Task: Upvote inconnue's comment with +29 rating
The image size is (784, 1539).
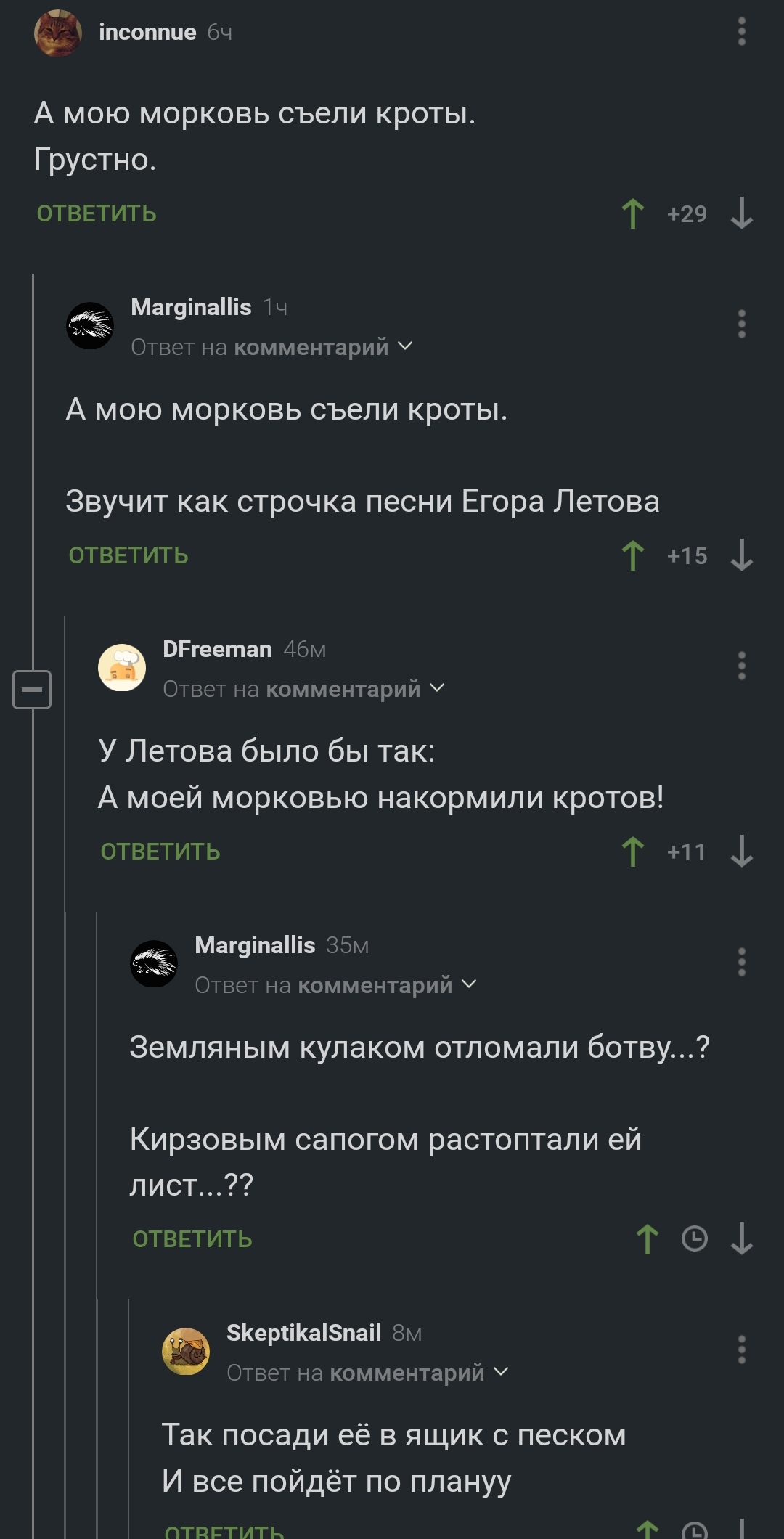Action: coord(633,213)
